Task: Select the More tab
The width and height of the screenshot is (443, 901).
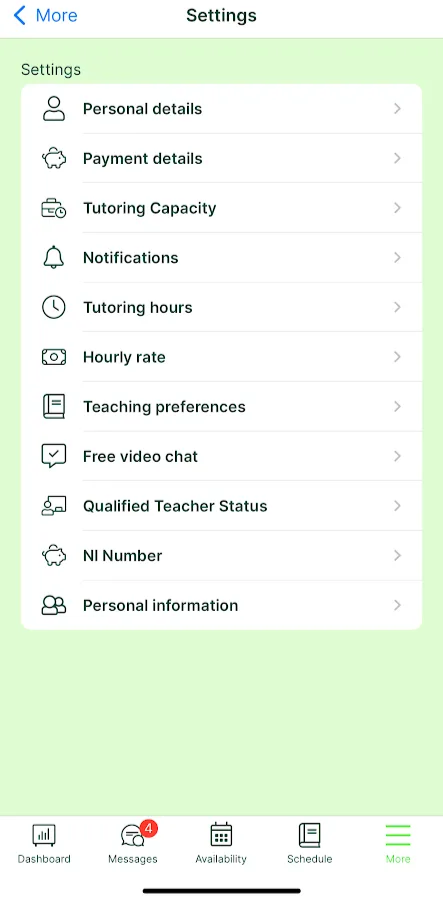Action: (398, 843)
